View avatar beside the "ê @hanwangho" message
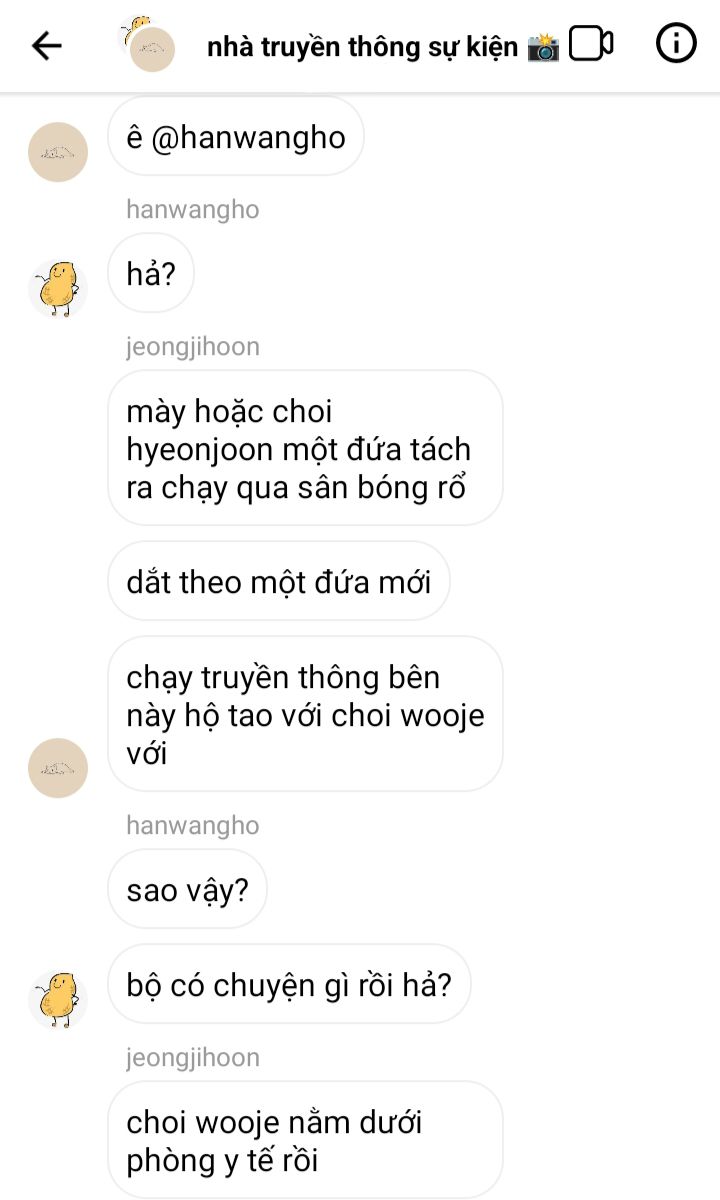 (58, 152)
